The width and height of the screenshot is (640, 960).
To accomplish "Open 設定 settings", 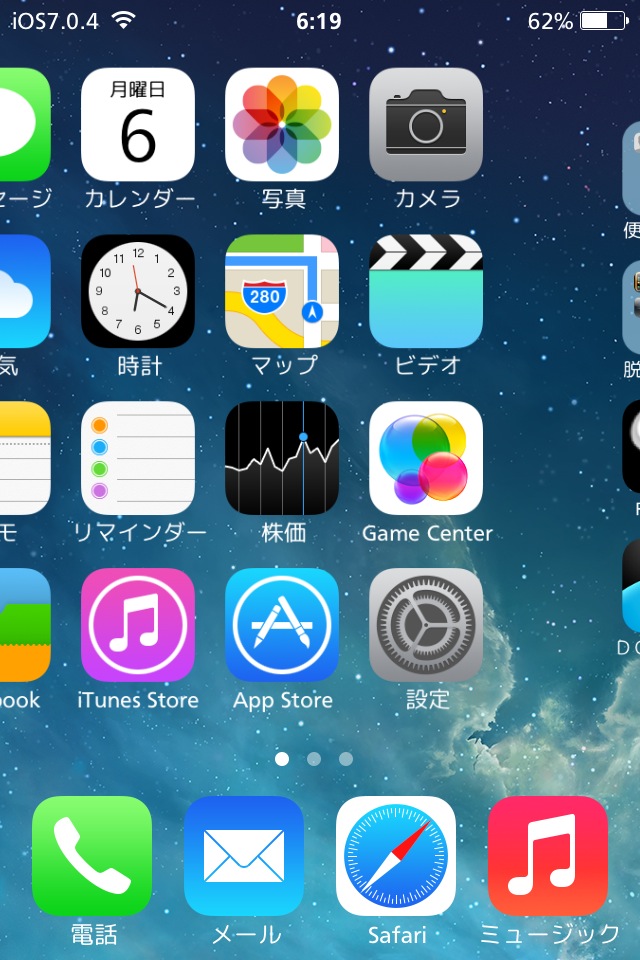I will click(426, 625).
